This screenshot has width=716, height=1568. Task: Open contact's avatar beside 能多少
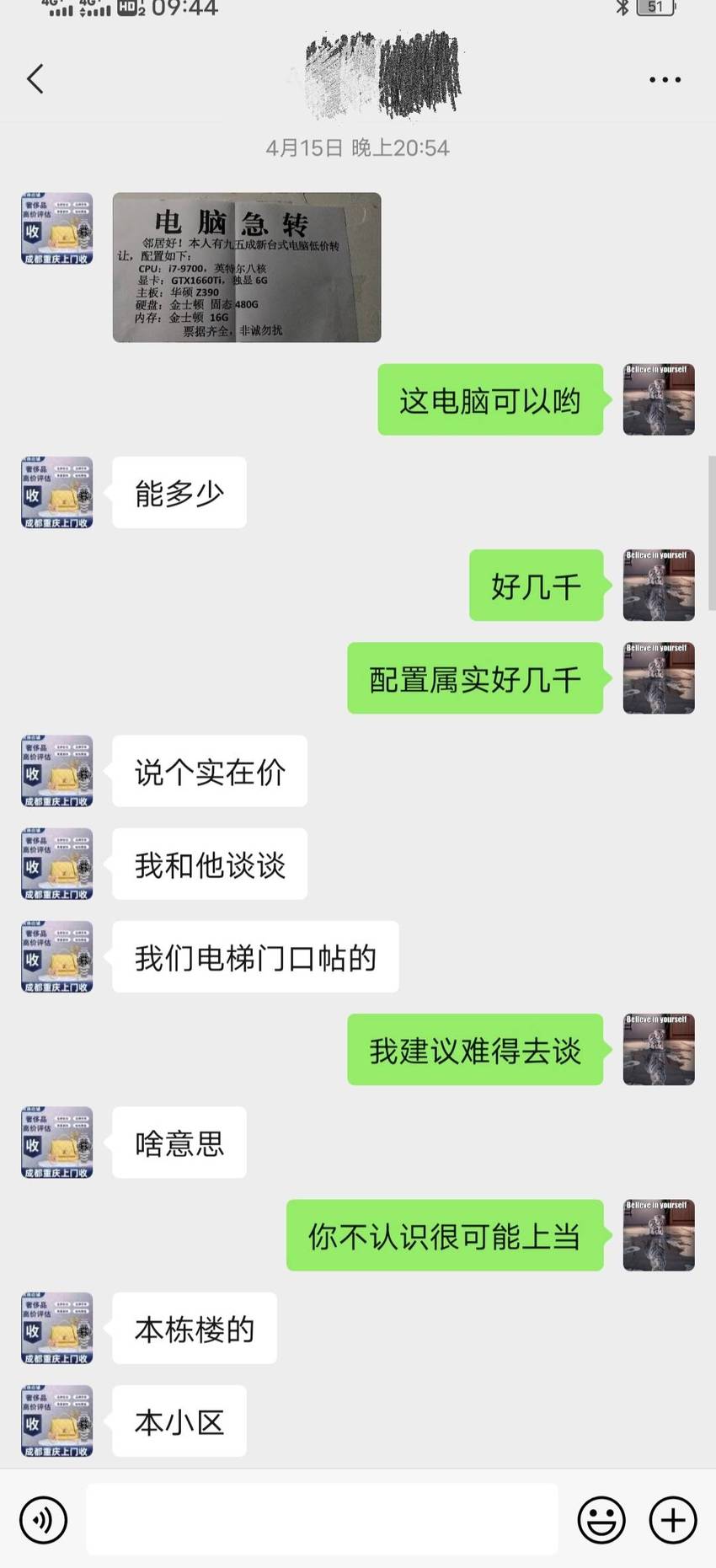tap(57, 493)
